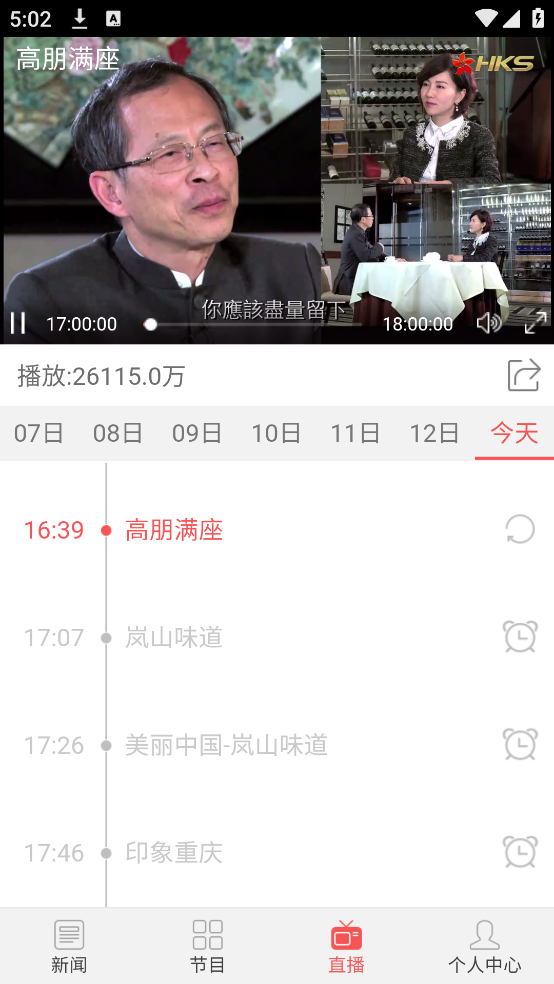The width and height of the screenshot is (554, 984).
Task: View the 12日 program list
Action: (434, 433)
